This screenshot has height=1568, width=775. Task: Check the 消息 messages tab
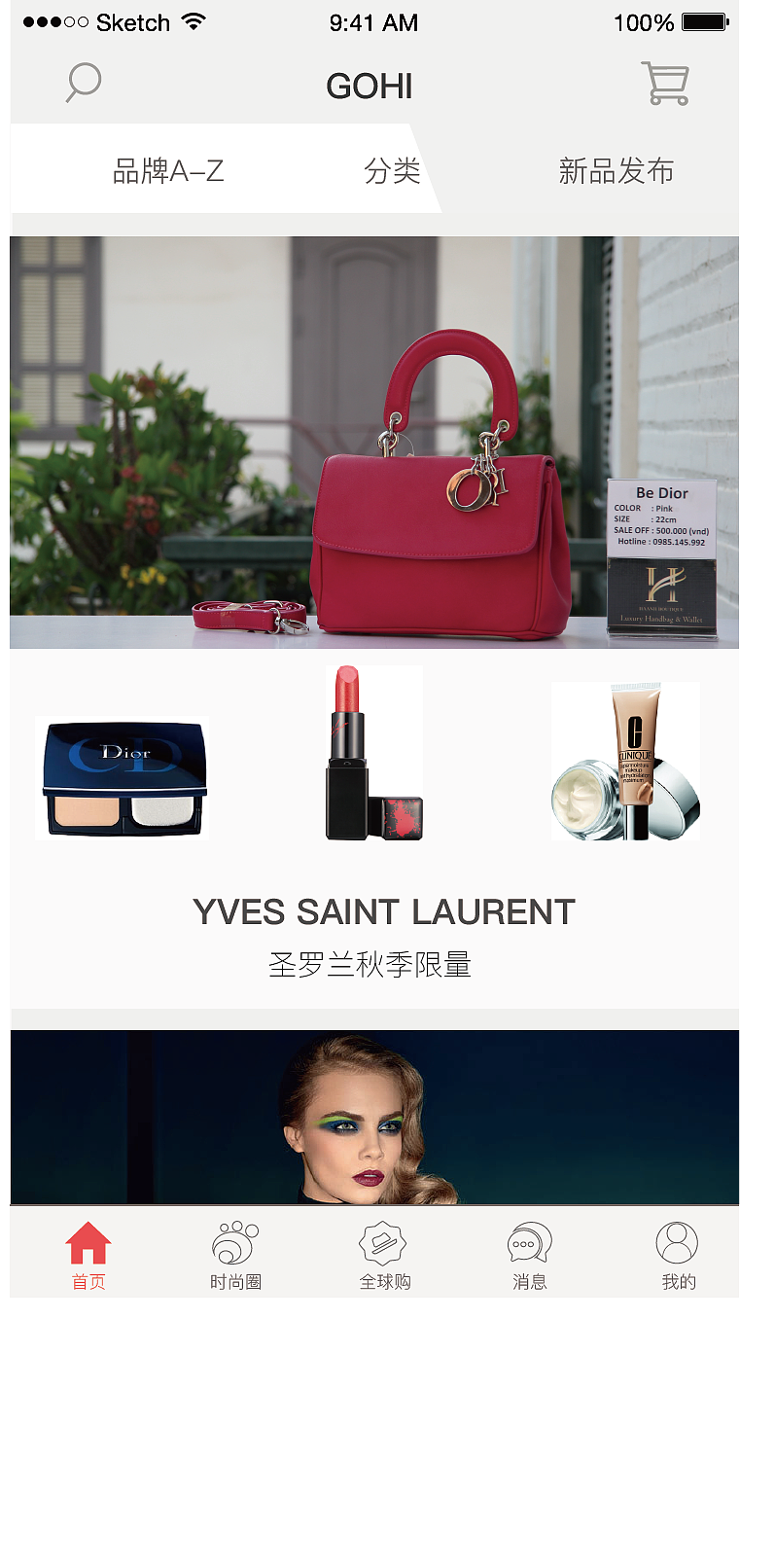(x=530, y=1255)
